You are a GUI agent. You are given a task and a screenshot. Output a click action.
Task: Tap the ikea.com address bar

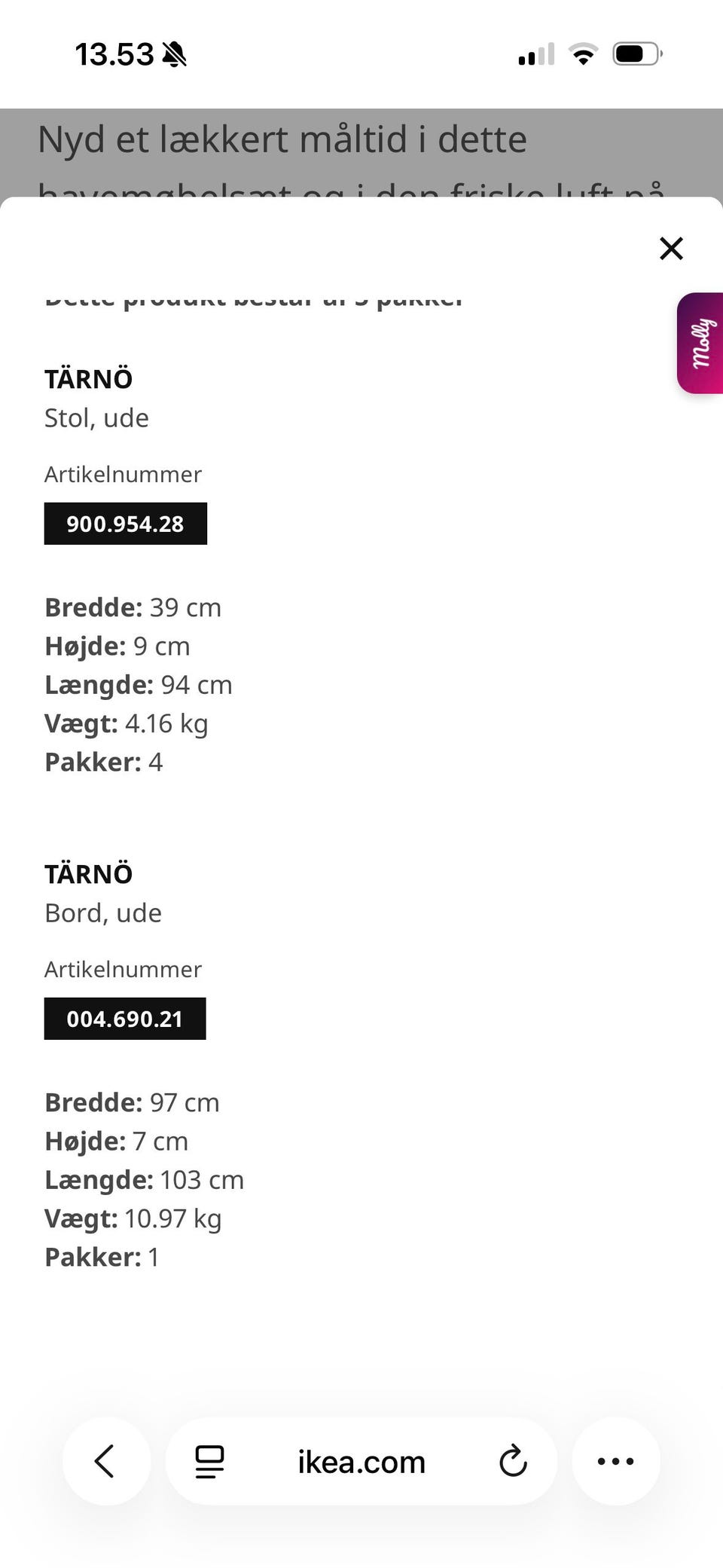[x=360, y=1460]
